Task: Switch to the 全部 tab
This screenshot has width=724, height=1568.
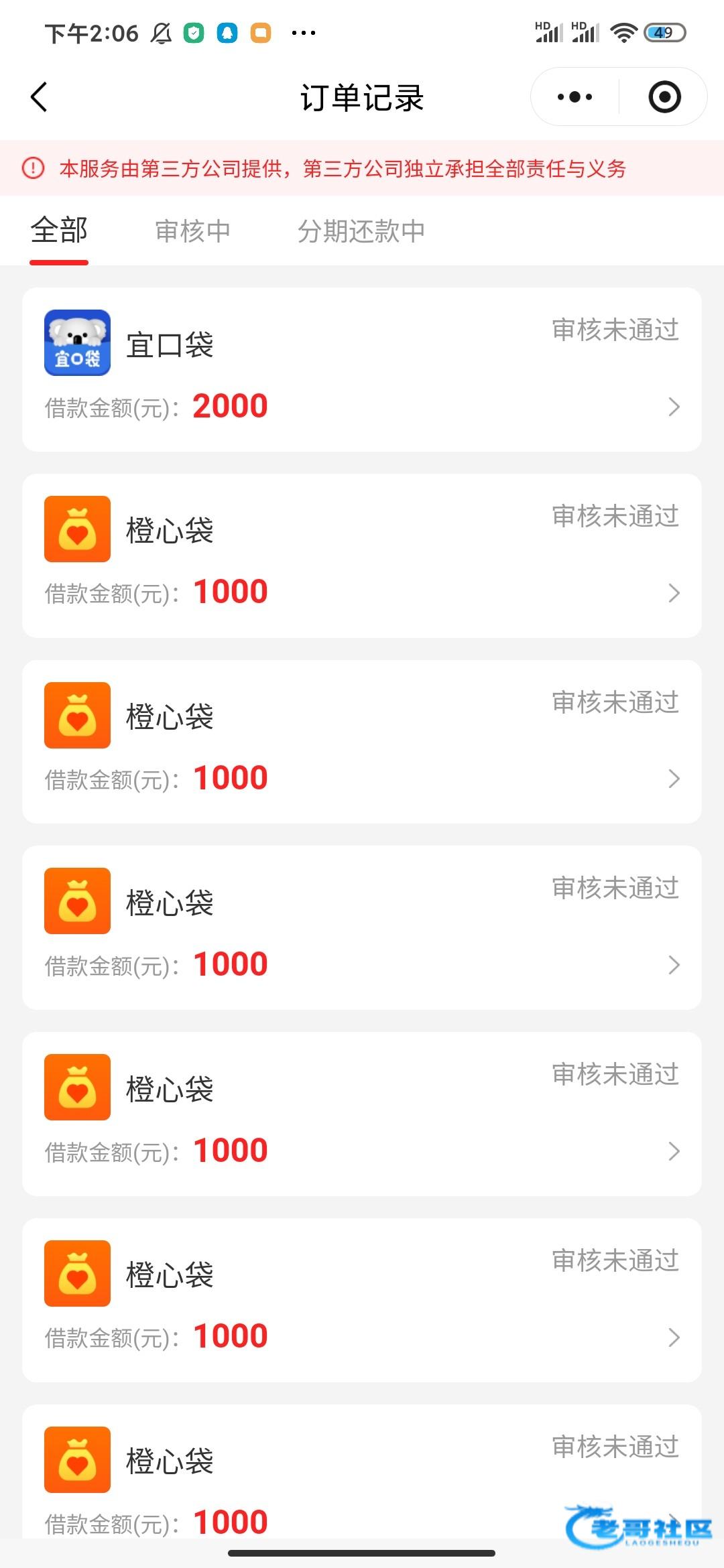Action: coord(59,231)
